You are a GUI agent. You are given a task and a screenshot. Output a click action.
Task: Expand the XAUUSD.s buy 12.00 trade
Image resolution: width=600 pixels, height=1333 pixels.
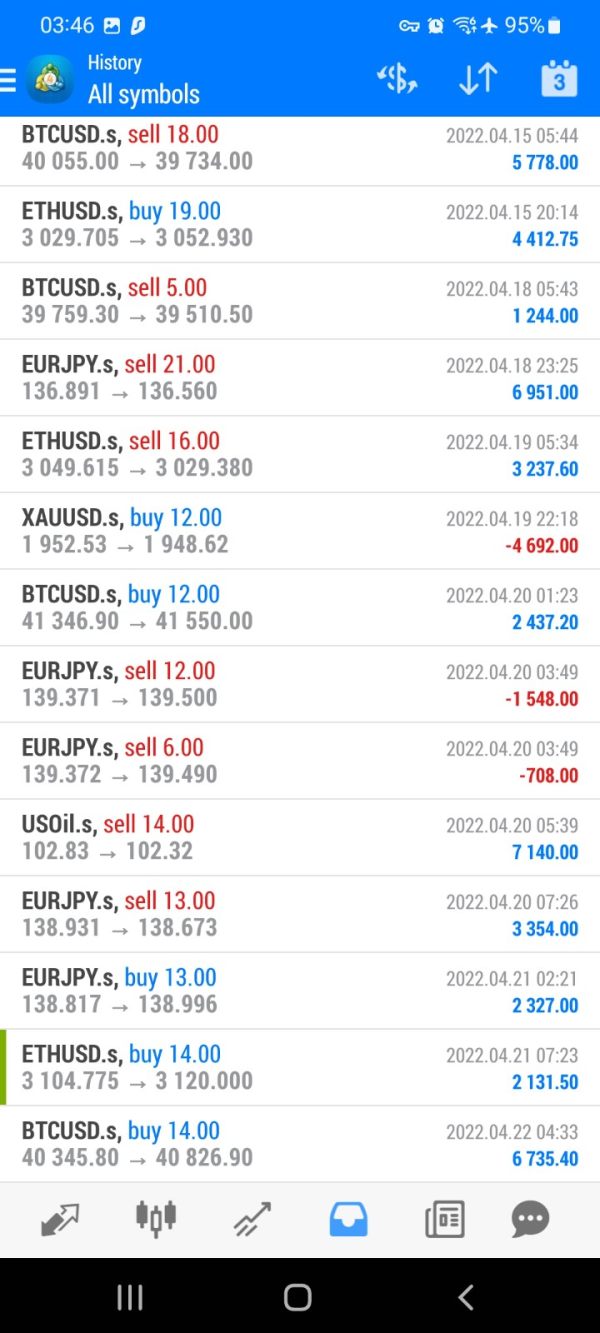(300, 531)
